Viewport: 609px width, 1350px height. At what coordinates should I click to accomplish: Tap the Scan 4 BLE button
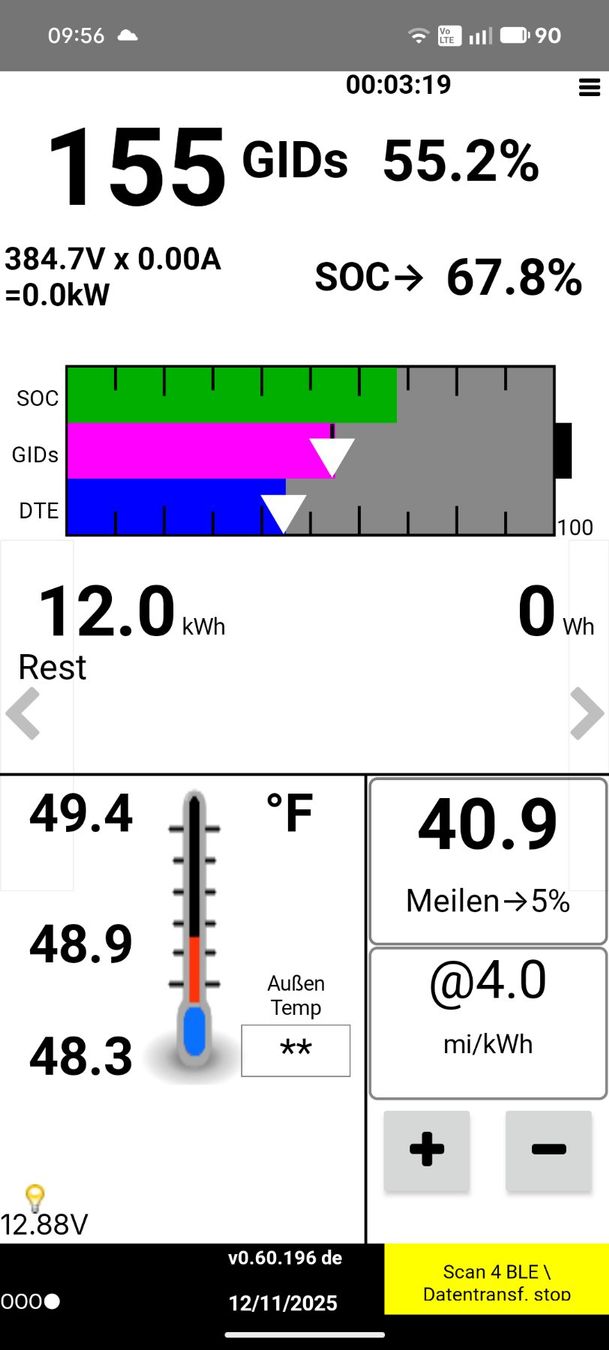[x=497, y=1279]
